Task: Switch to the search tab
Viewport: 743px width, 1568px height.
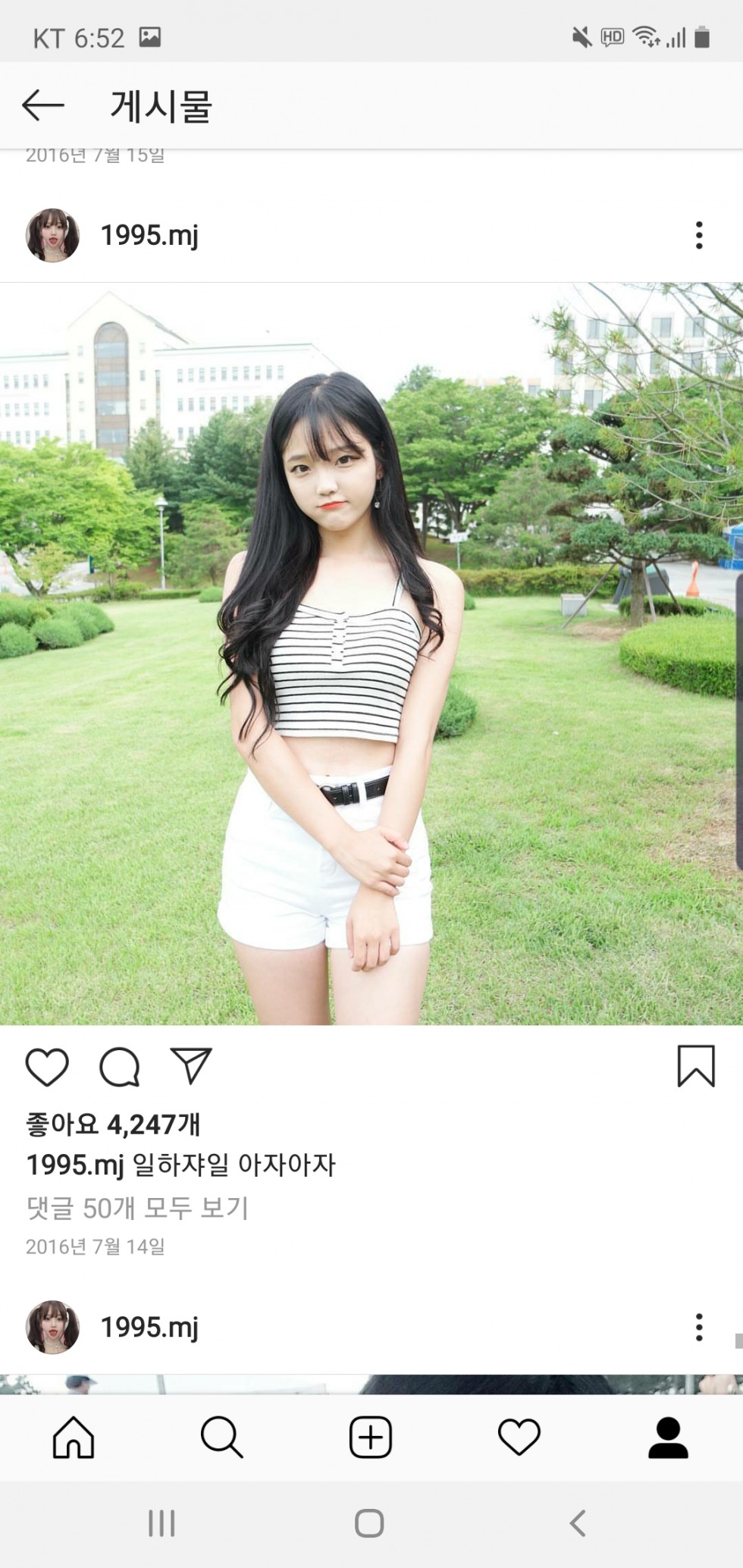Action: [221, 1437]
